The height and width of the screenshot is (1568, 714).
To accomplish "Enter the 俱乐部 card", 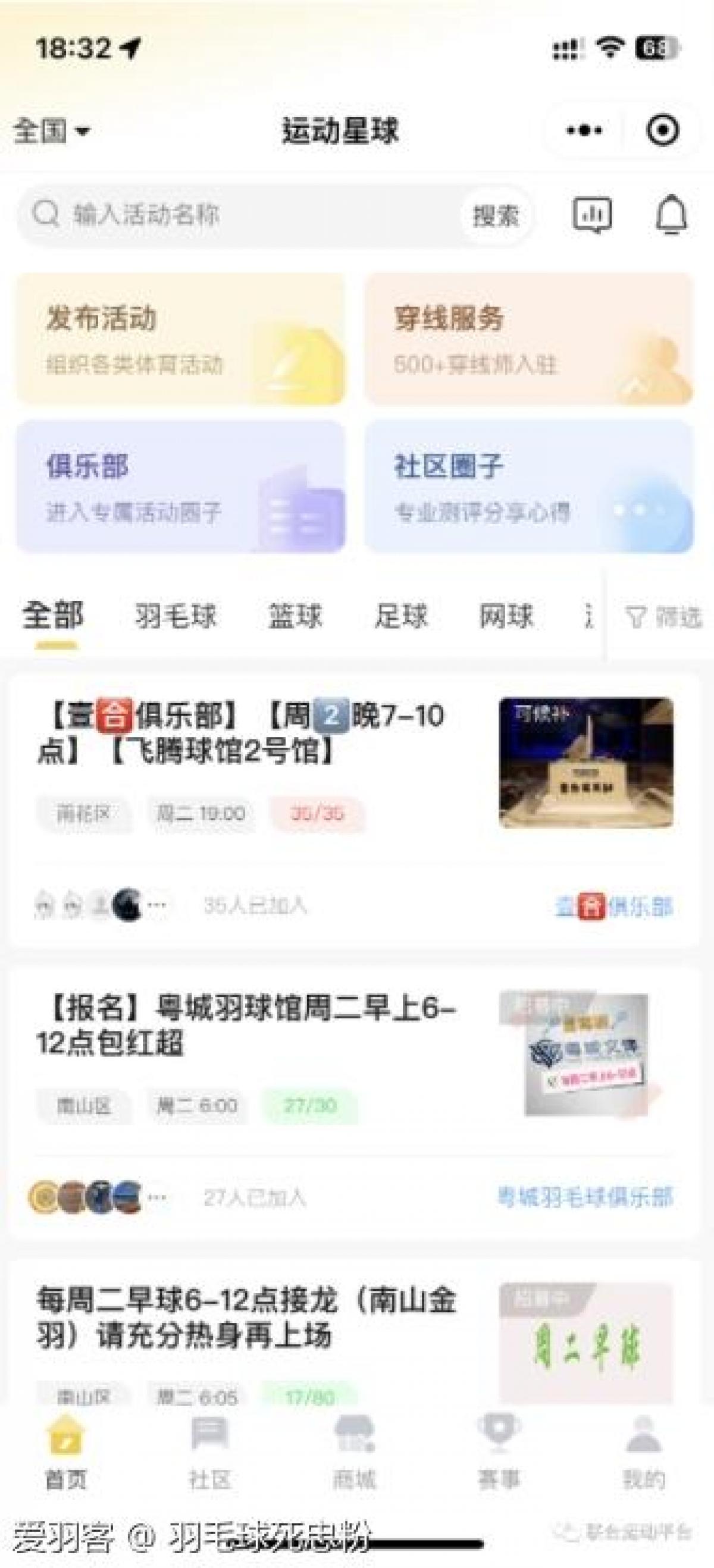I will pyautogui.click(x=180, y=487).
